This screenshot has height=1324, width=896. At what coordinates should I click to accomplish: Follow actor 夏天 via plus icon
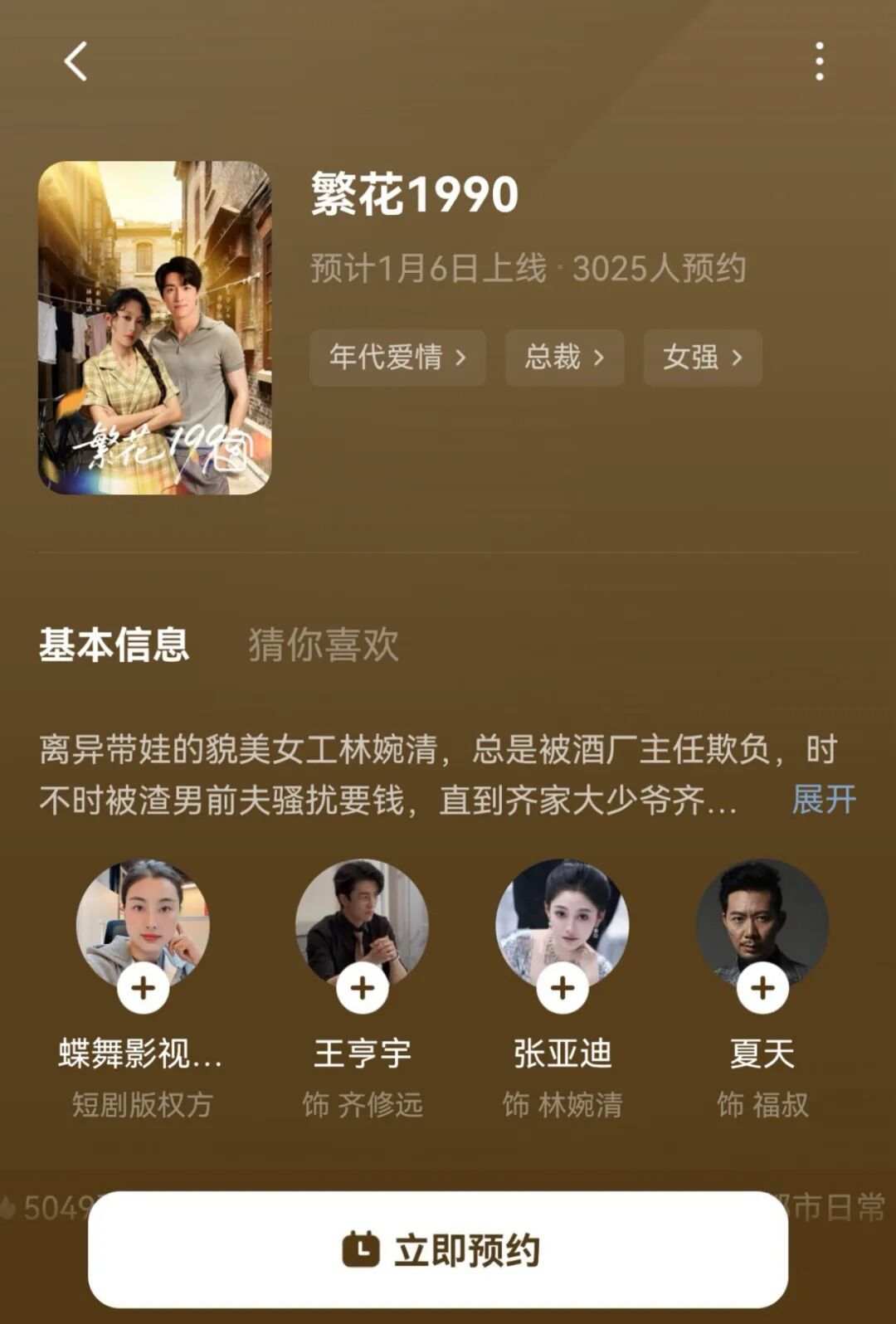762,988
